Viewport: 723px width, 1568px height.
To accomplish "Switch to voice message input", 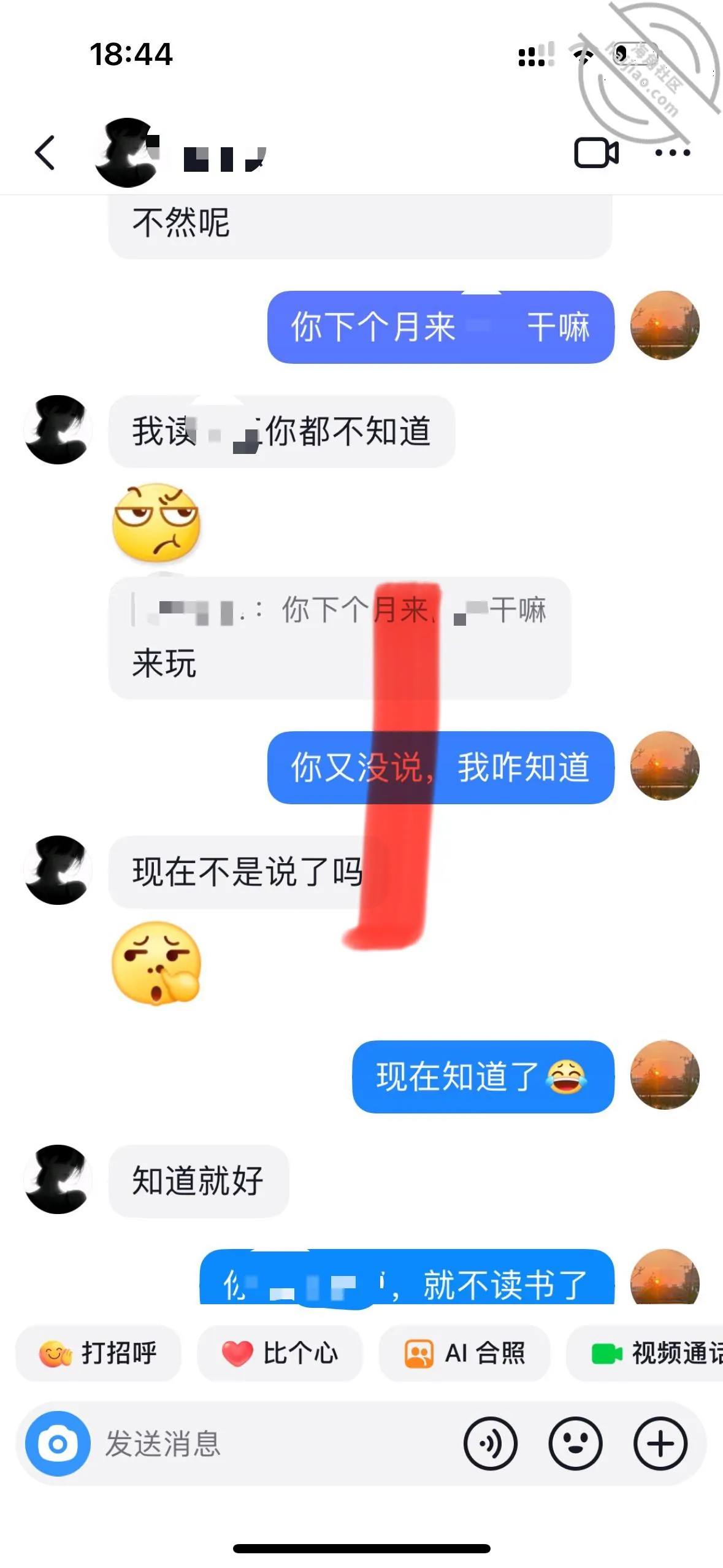I will [491, 1443].
